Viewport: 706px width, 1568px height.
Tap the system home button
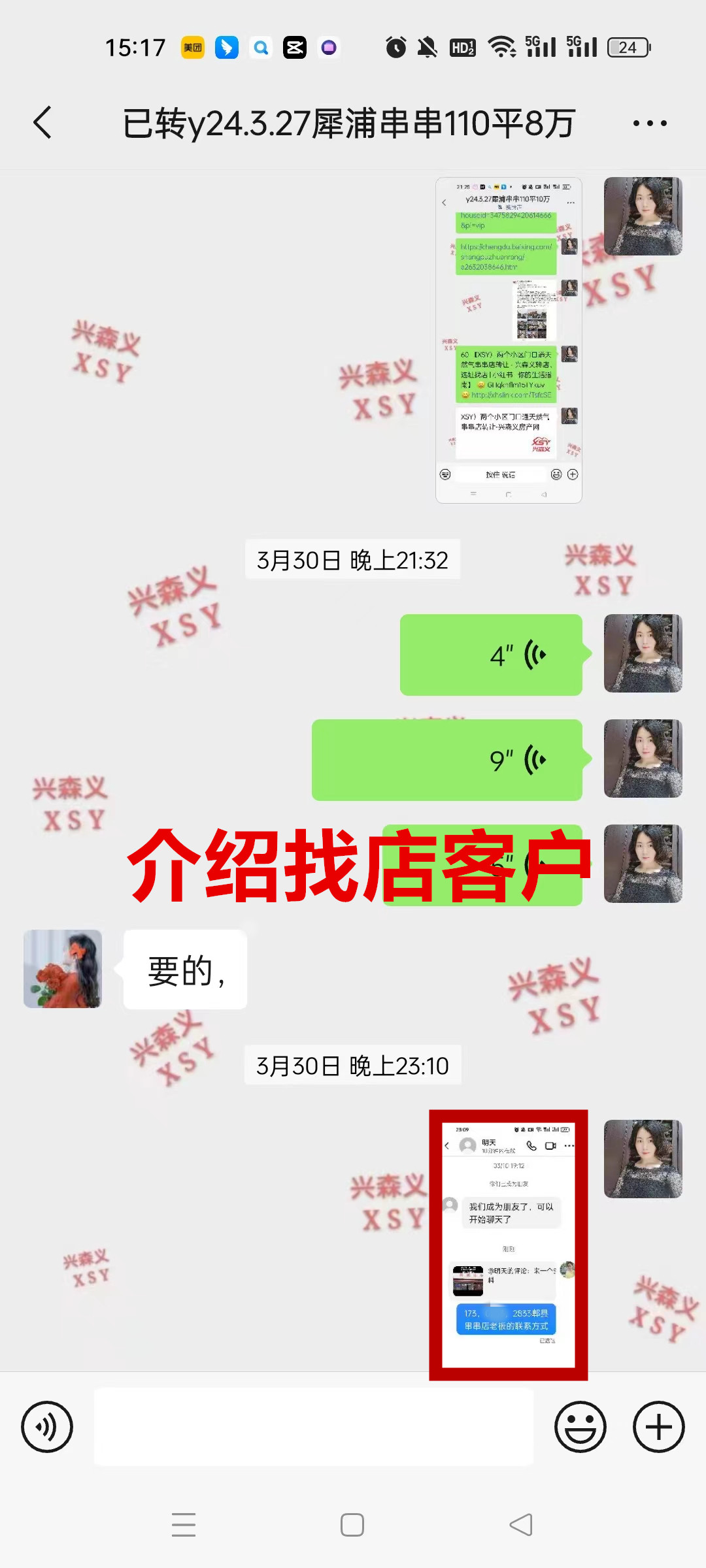tap(352, 1525)
